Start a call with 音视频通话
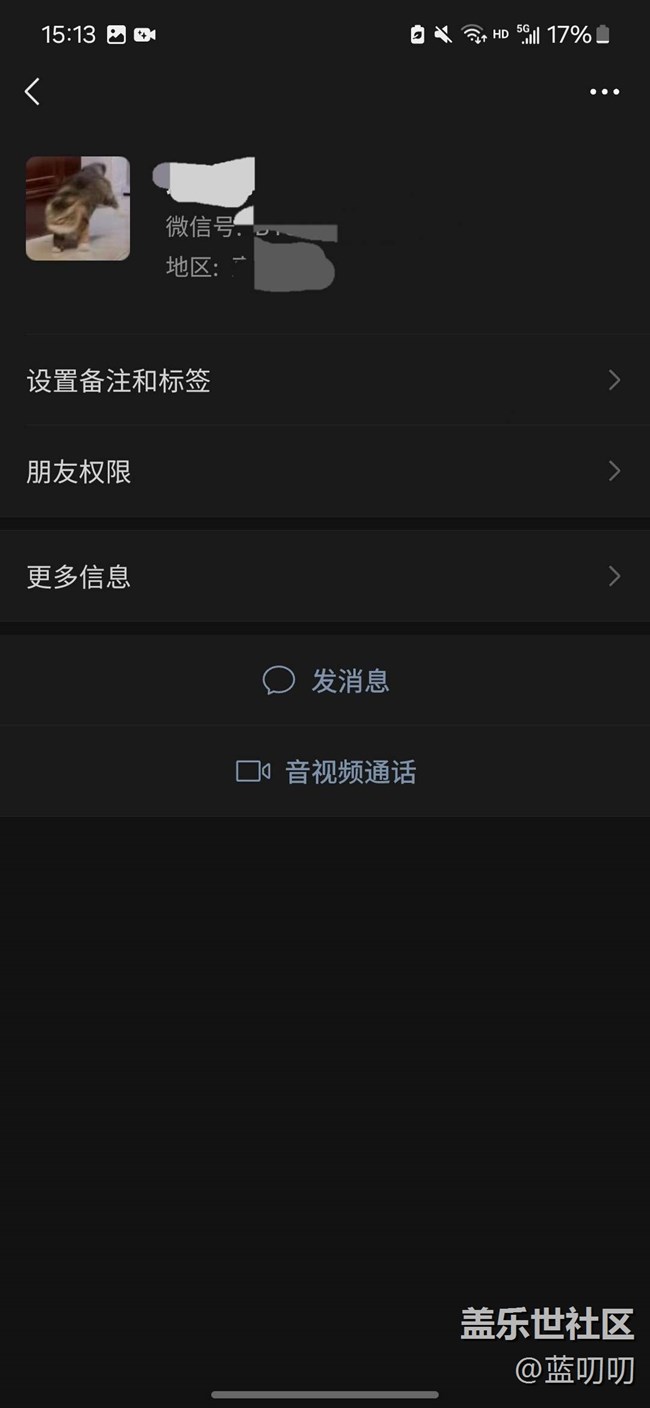 pos(326,772)
